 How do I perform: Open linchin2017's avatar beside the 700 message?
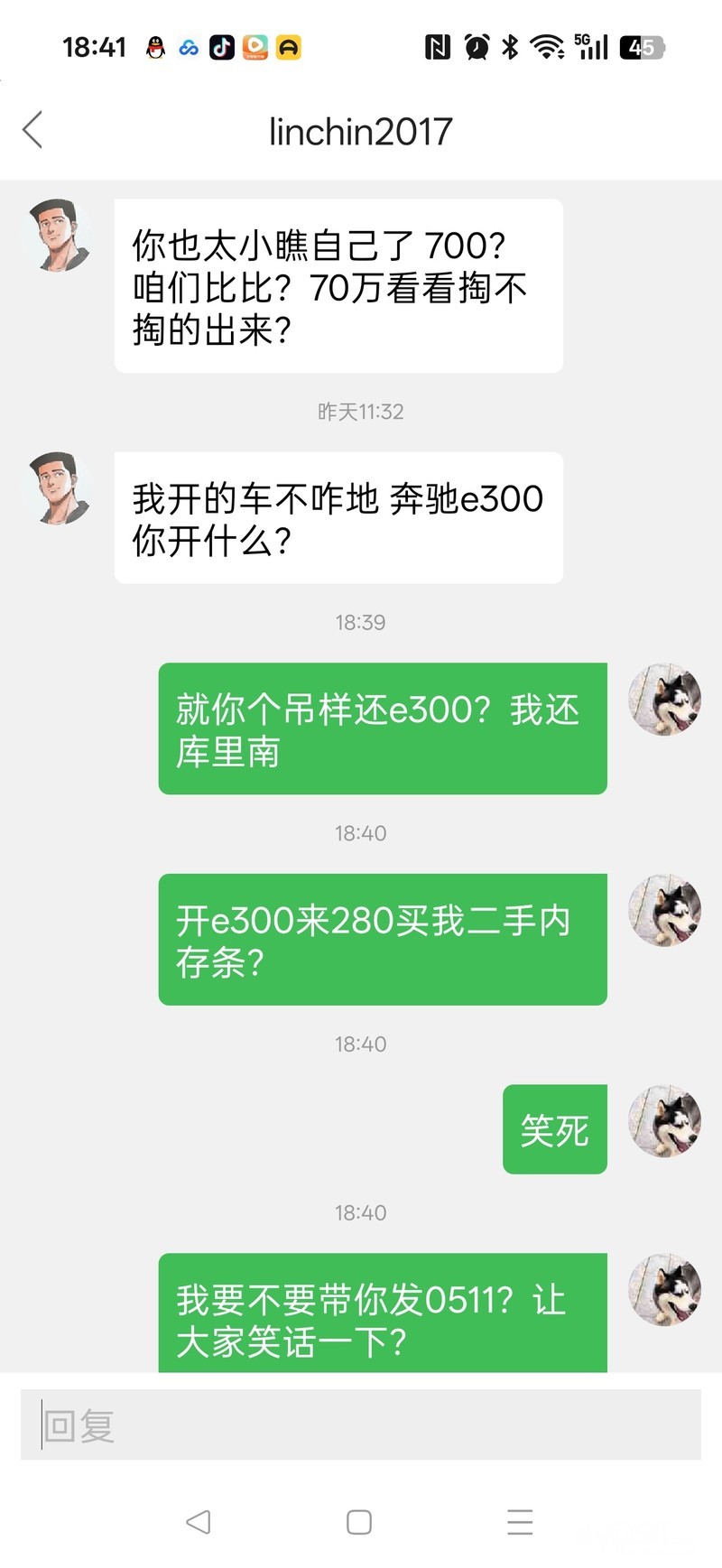[x=60, y=236]
